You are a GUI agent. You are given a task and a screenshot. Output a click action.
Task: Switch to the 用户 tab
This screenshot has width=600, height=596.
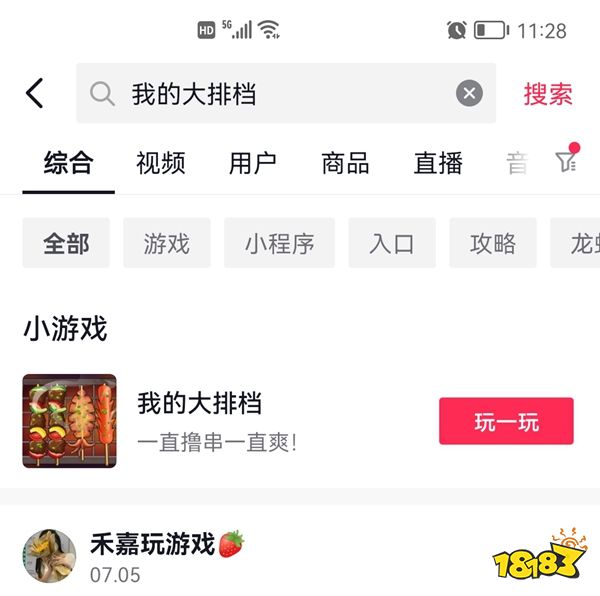(253, 163)
